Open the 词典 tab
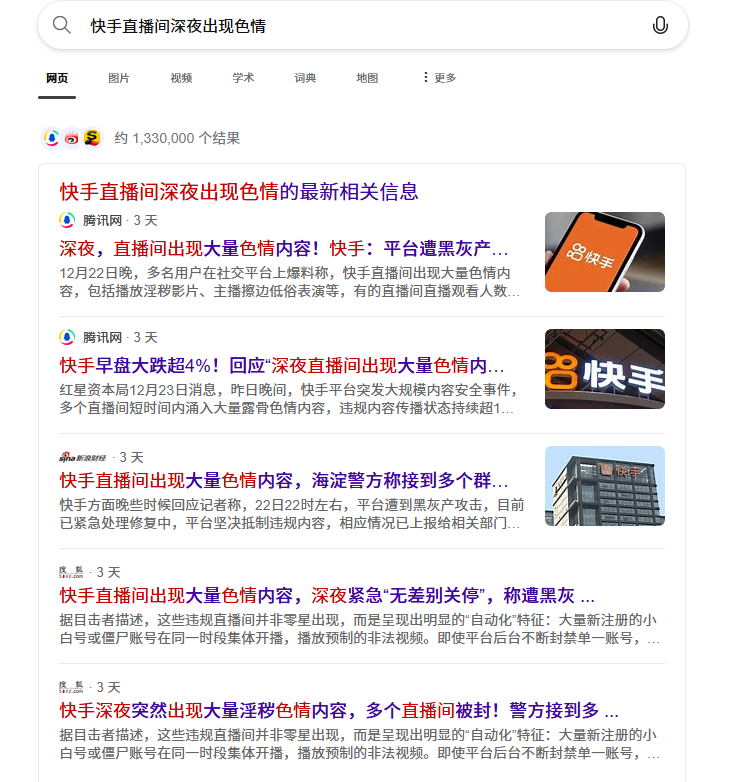Viewport: 749px width, 782px height. (x=304, y=77)
